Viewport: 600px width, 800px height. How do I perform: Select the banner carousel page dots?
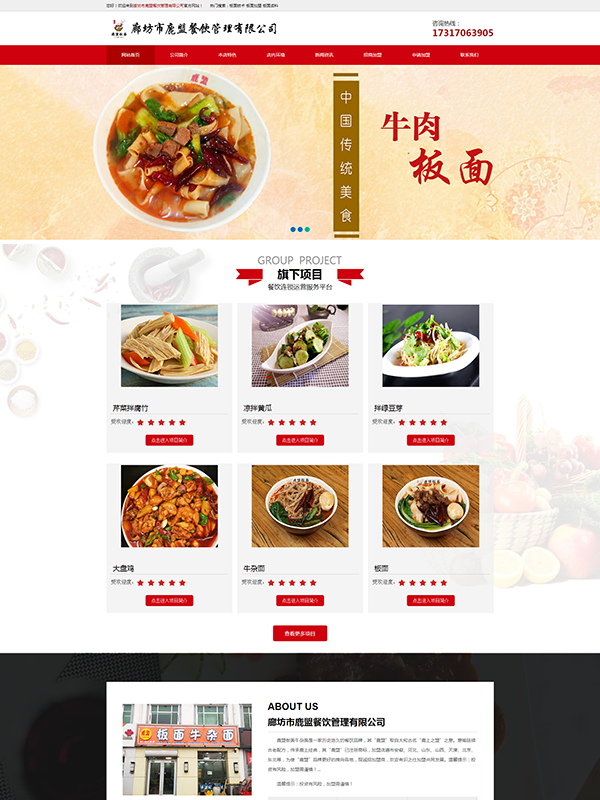(x=300, y=229)
